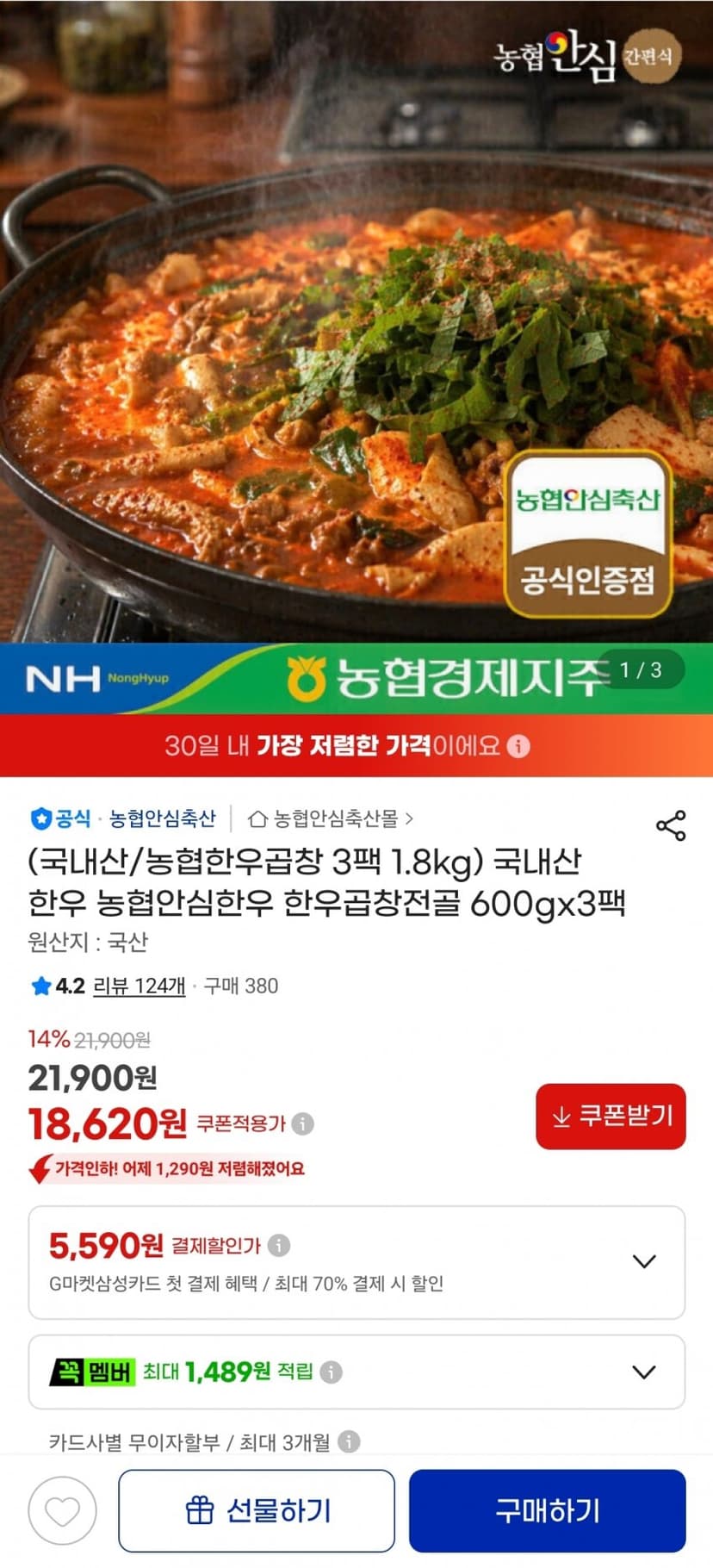
Task: Open the 농협안심축산 brand link
Action: click(162, 818)
